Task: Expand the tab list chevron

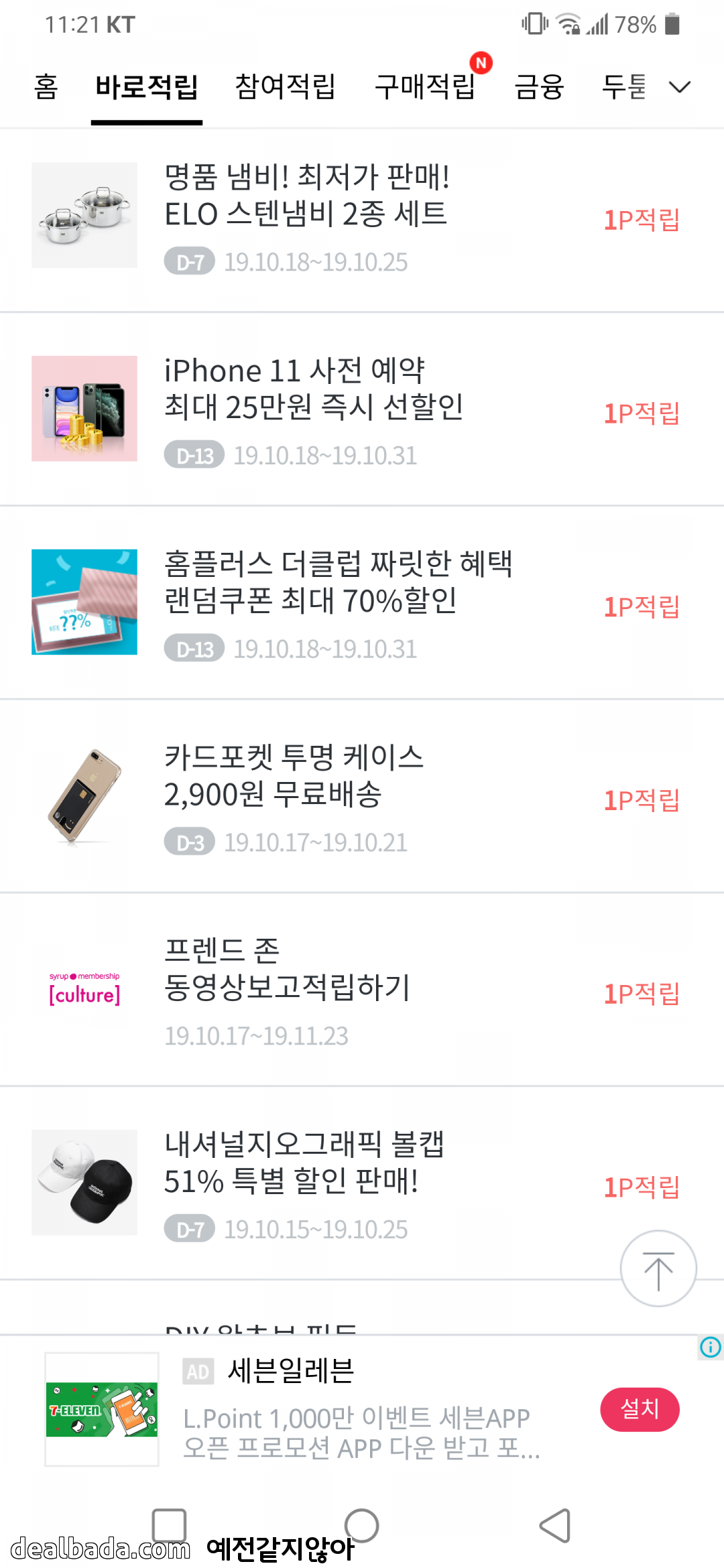Action: [x=680, y=87]
